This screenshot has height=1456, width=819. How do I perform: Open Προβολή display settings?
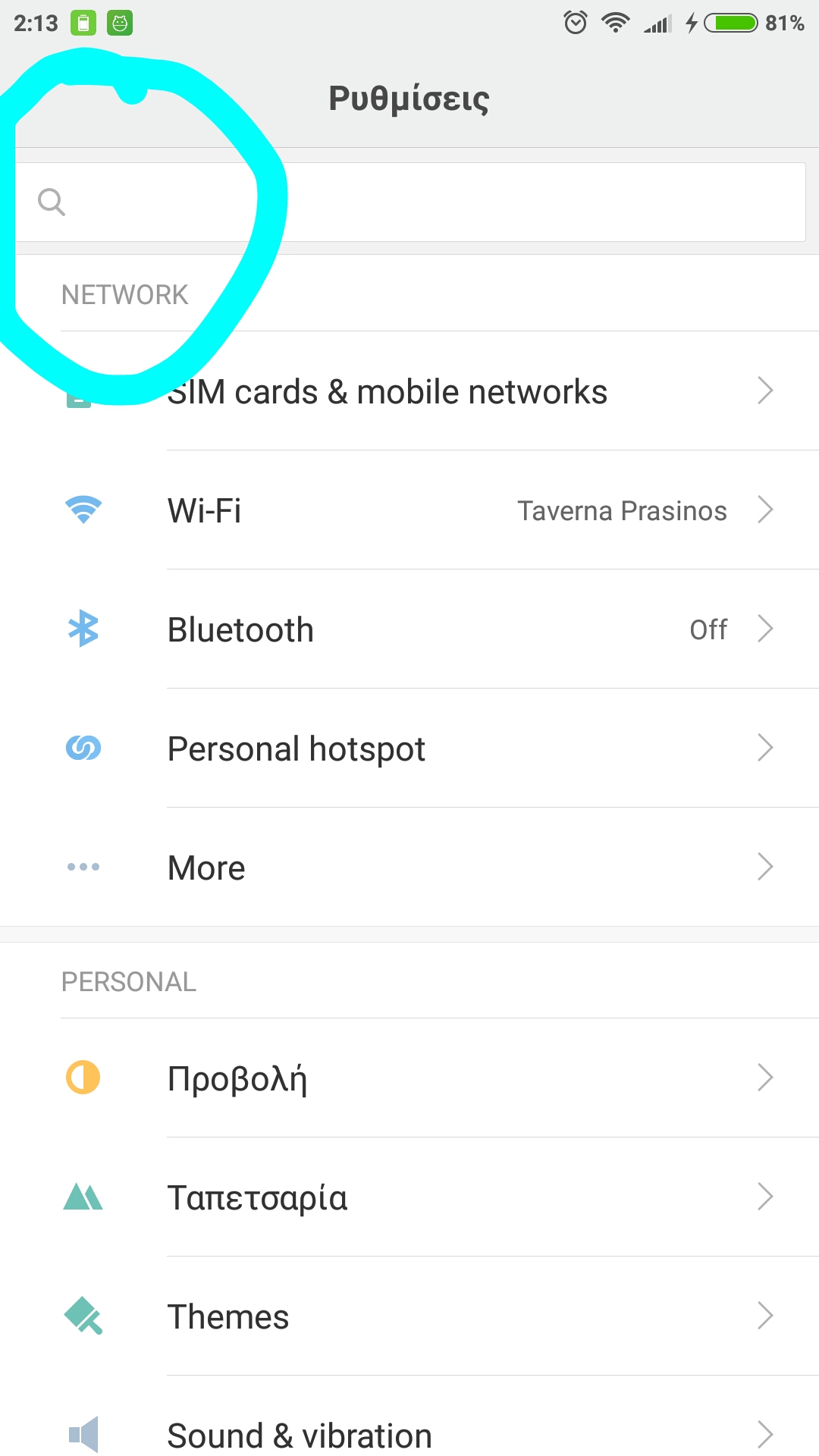[409, 1078]
